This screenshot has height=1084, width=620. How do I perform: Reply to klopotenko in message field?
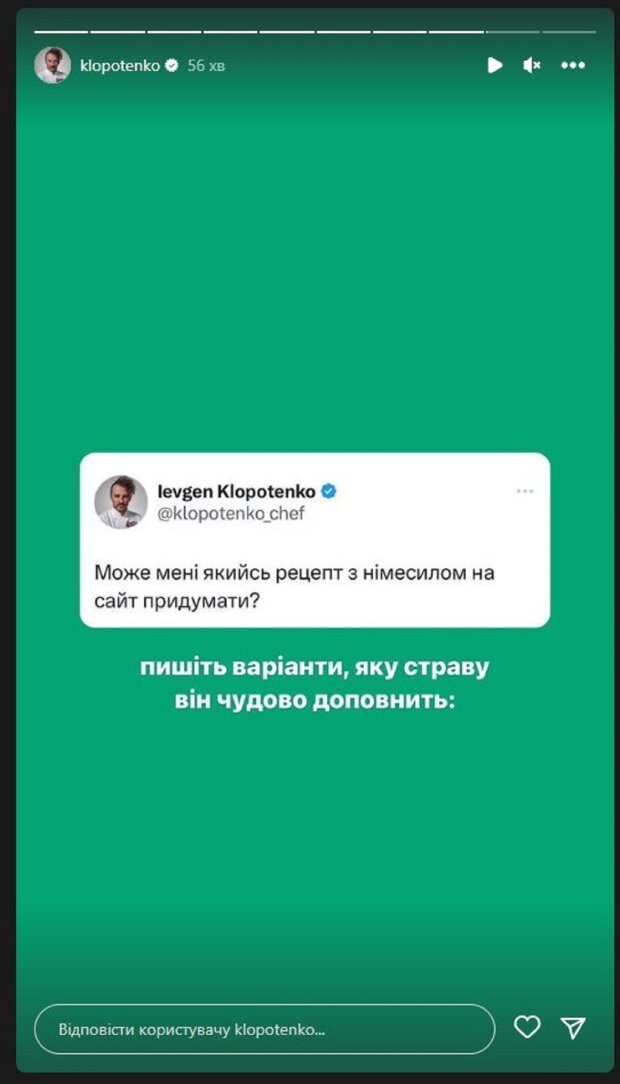[x=265, y=1029]
